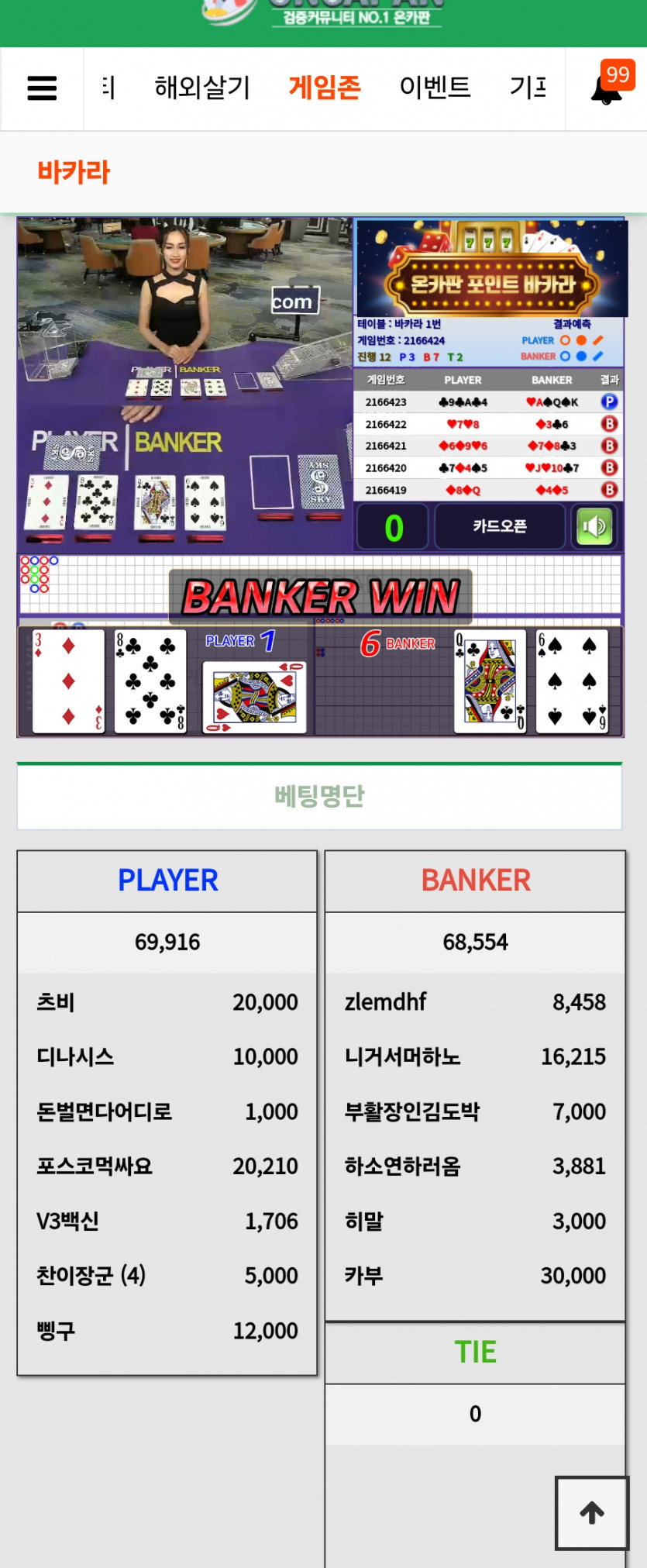Select the 게임존 tab
This screenshot has height=1568, width=647.
pyautogui.click(x=325, y=88)
